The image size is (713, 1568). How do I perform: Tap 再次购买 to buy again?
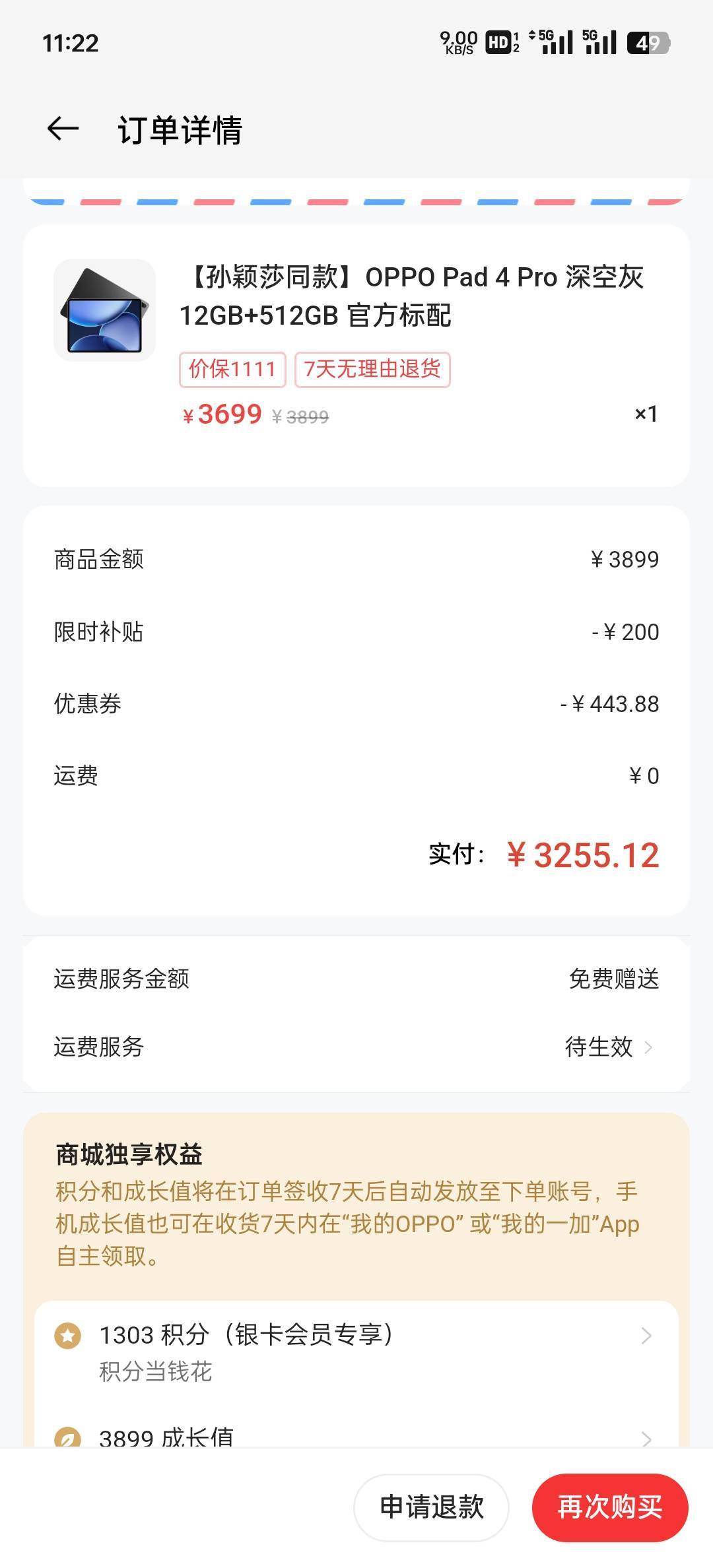click(x=609, y=1507)
